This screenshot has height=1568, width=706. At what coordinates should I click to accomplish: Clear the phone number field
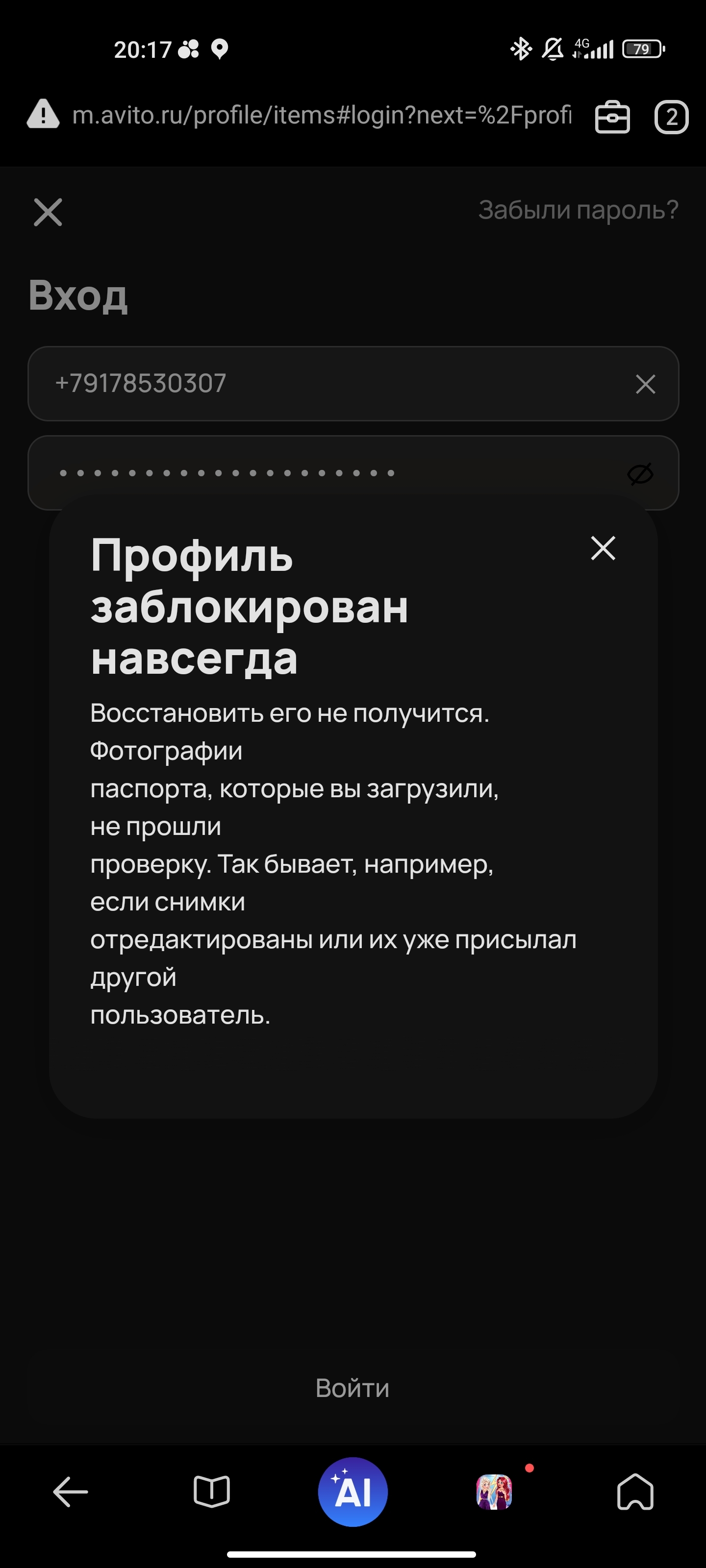(x=645, y=384)
